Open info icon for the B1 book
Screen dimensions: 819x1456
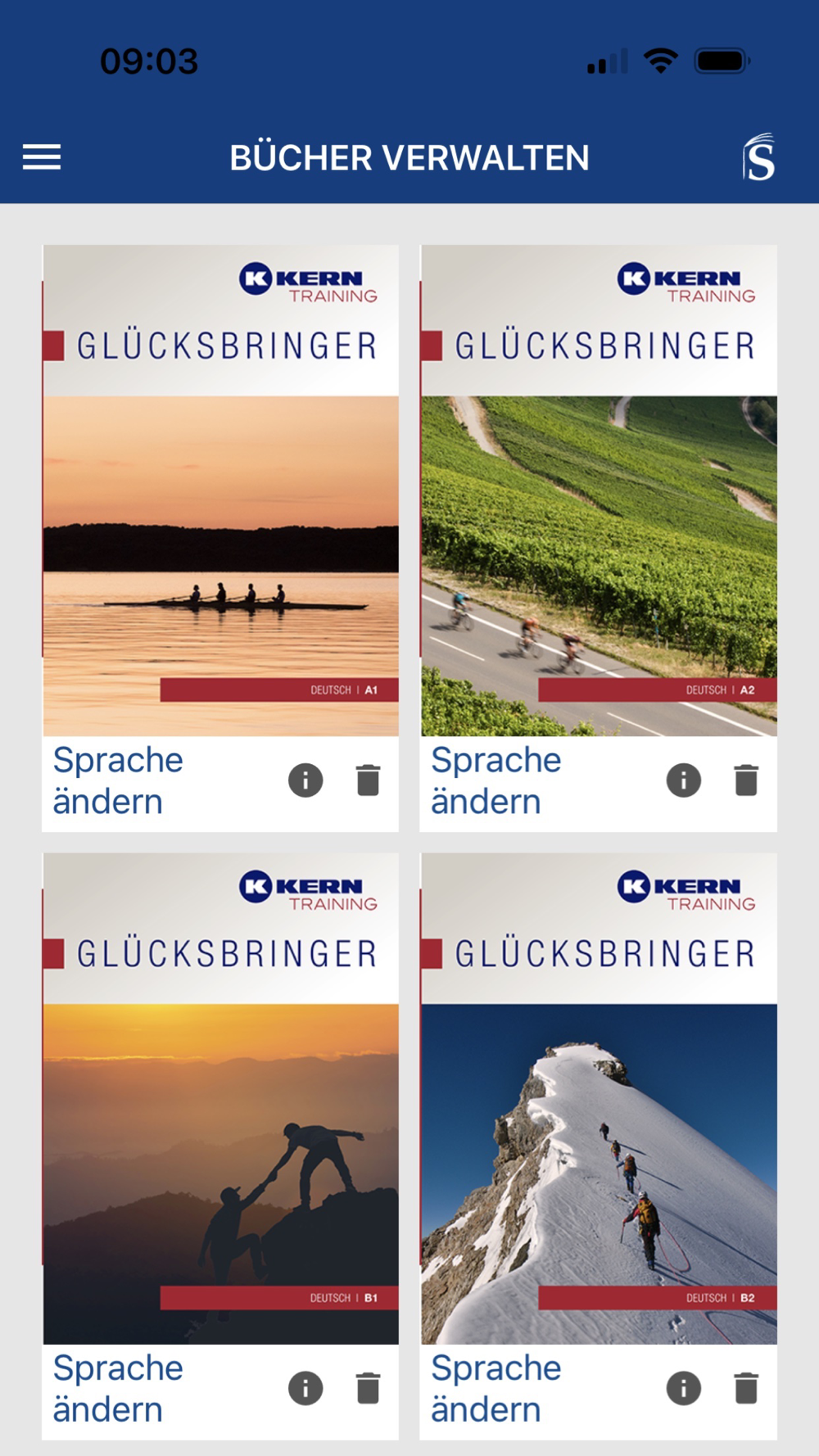click(x=305, y=1388)
